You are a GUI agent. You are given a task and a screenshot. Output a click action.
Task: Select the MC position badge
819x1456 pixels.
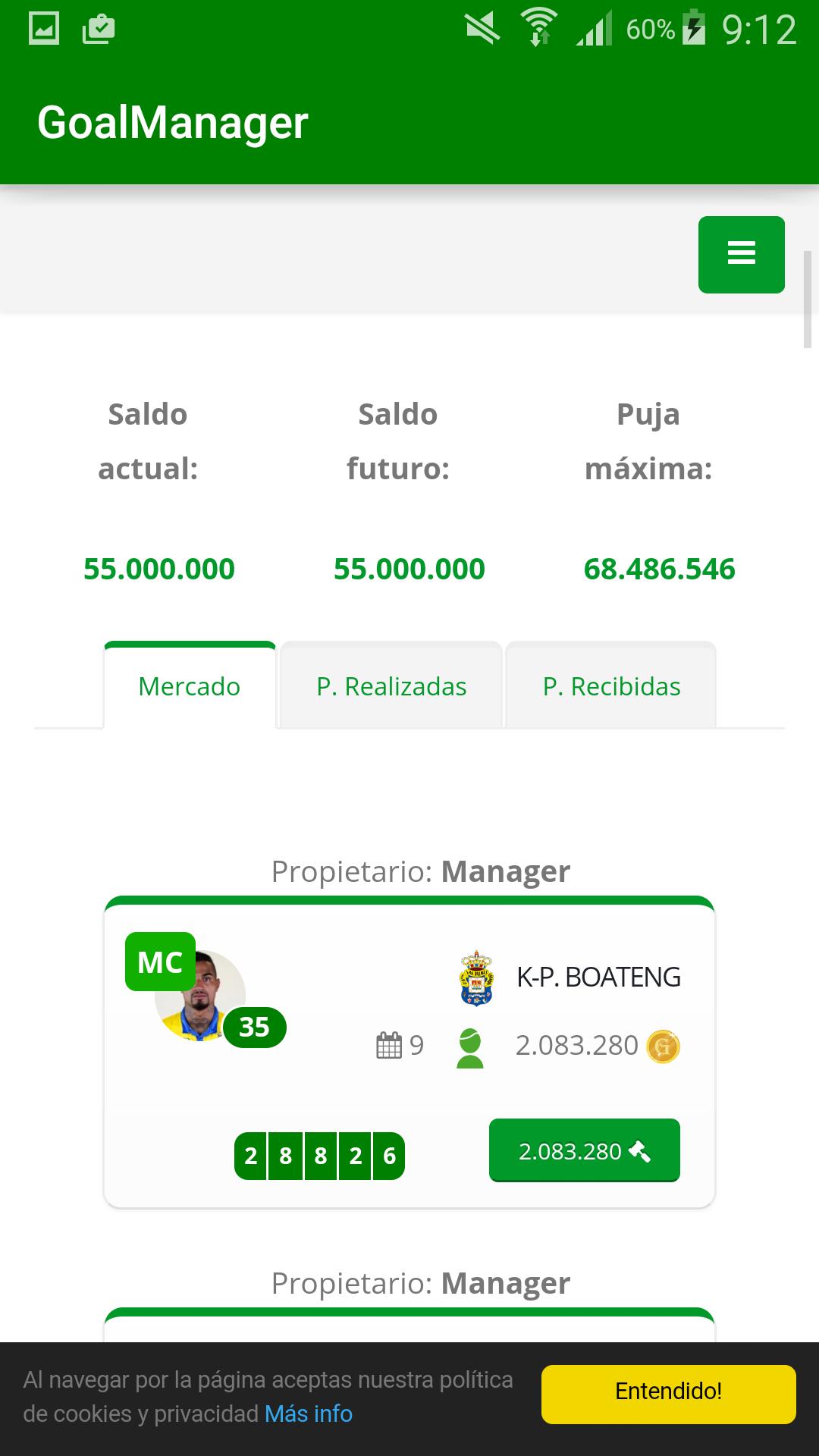point(158,963)
